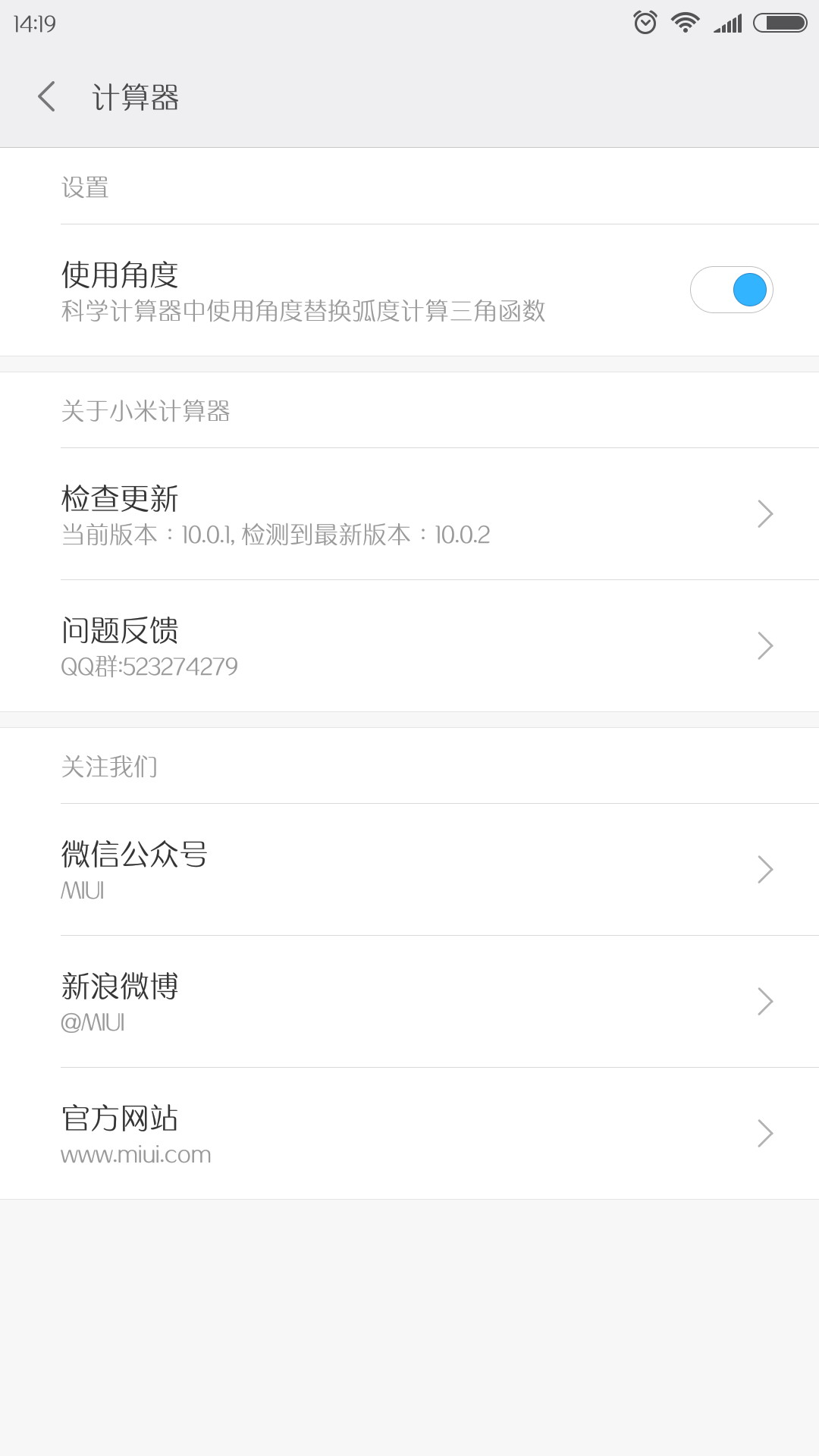Open 问题反馈 feedback row
The image size is (819, 1456).
(409, 646)
